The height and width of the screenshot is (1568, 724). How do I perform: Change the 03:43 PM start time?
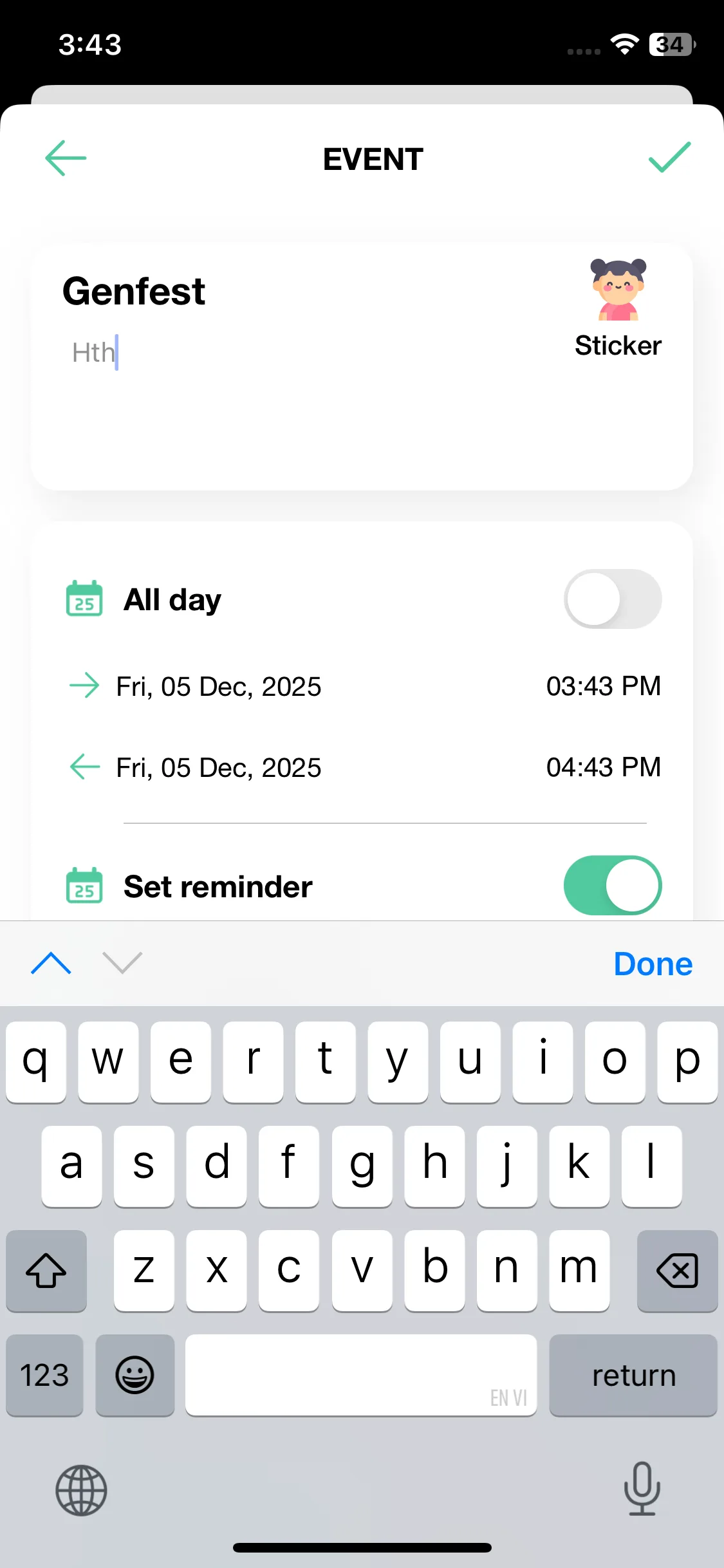point(603,687)
